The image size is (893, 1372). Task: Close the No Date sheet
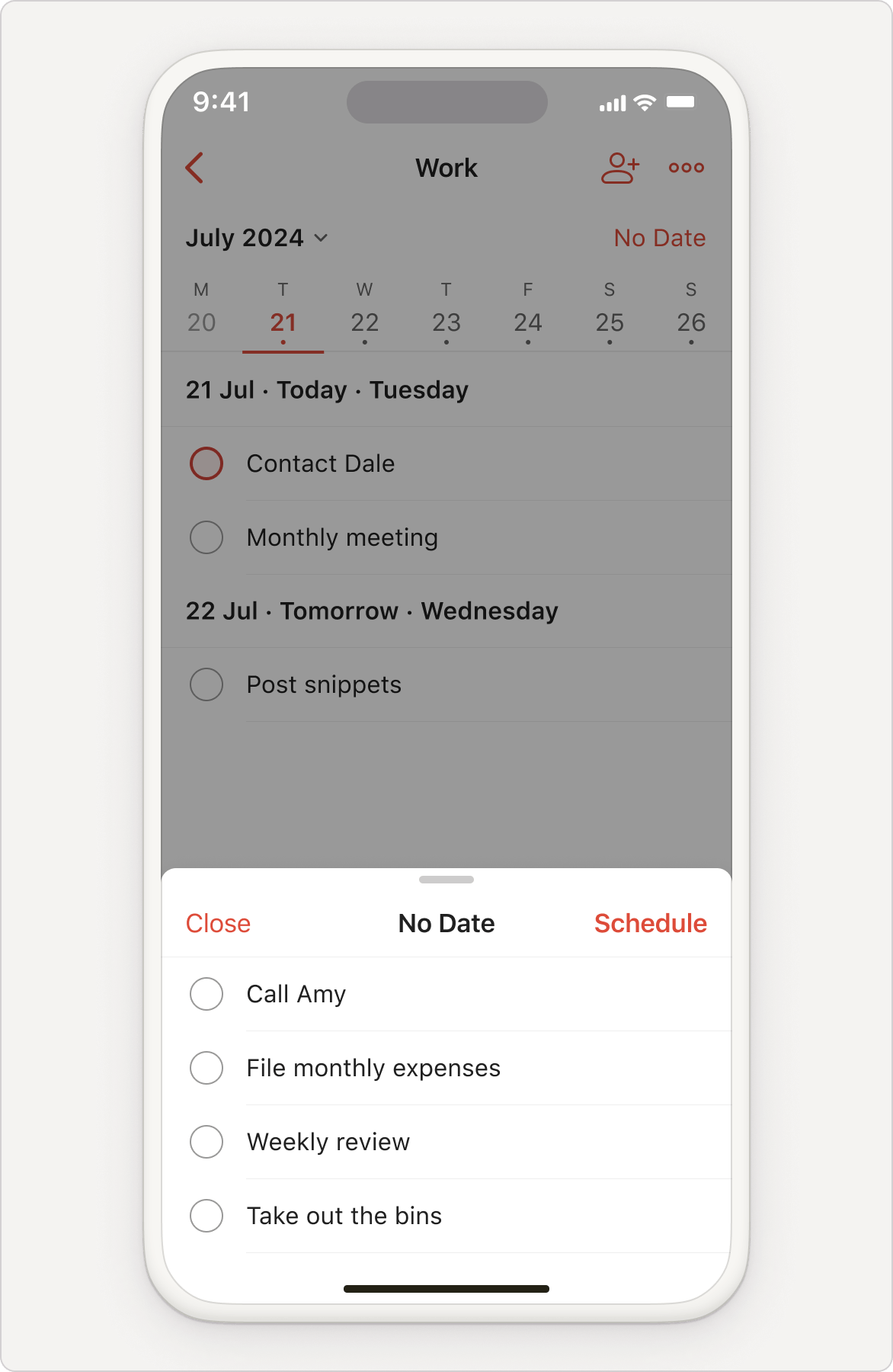[218, 923]
